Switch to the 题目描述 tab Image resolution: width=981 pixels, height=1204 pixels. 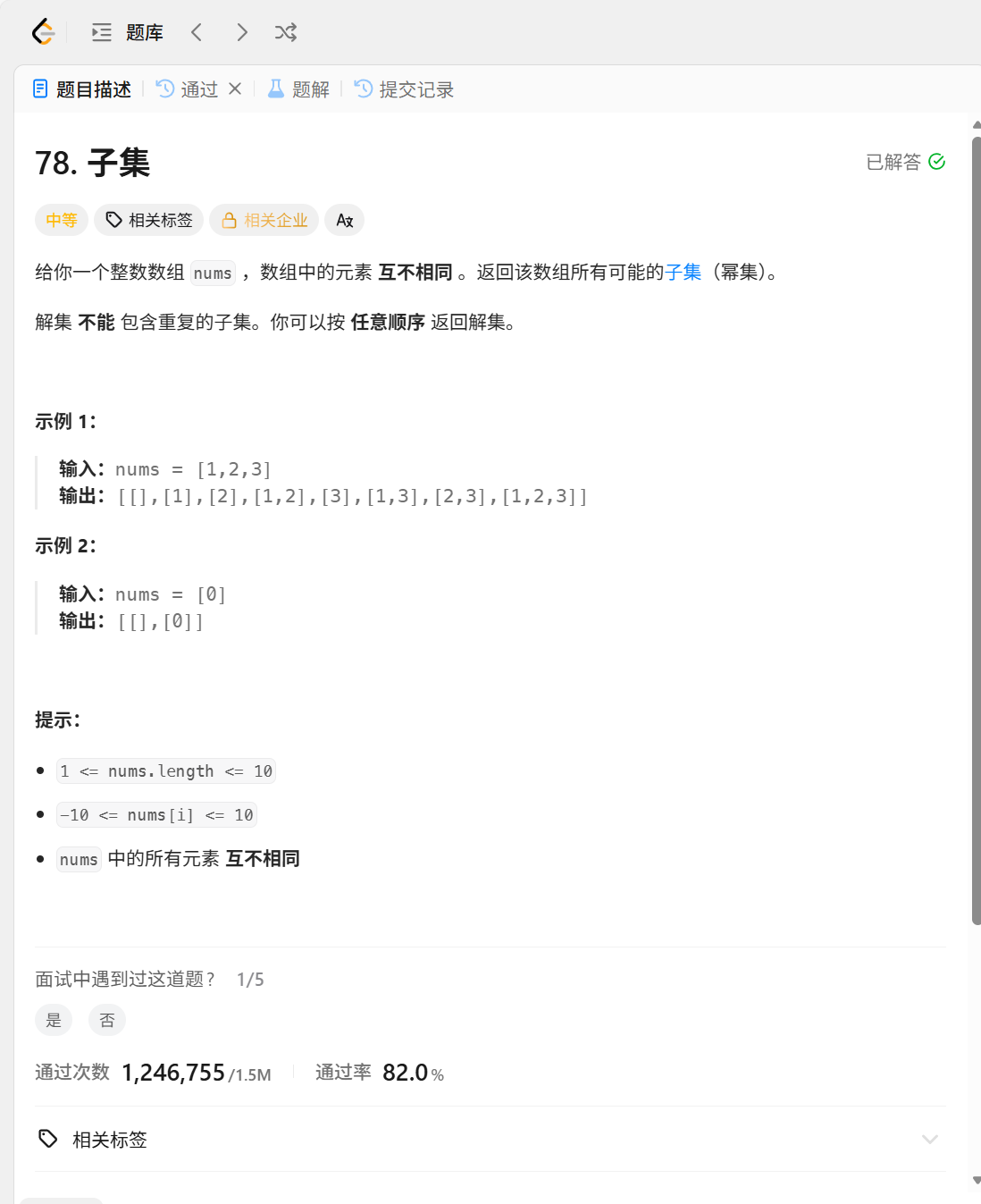[82, 89]
